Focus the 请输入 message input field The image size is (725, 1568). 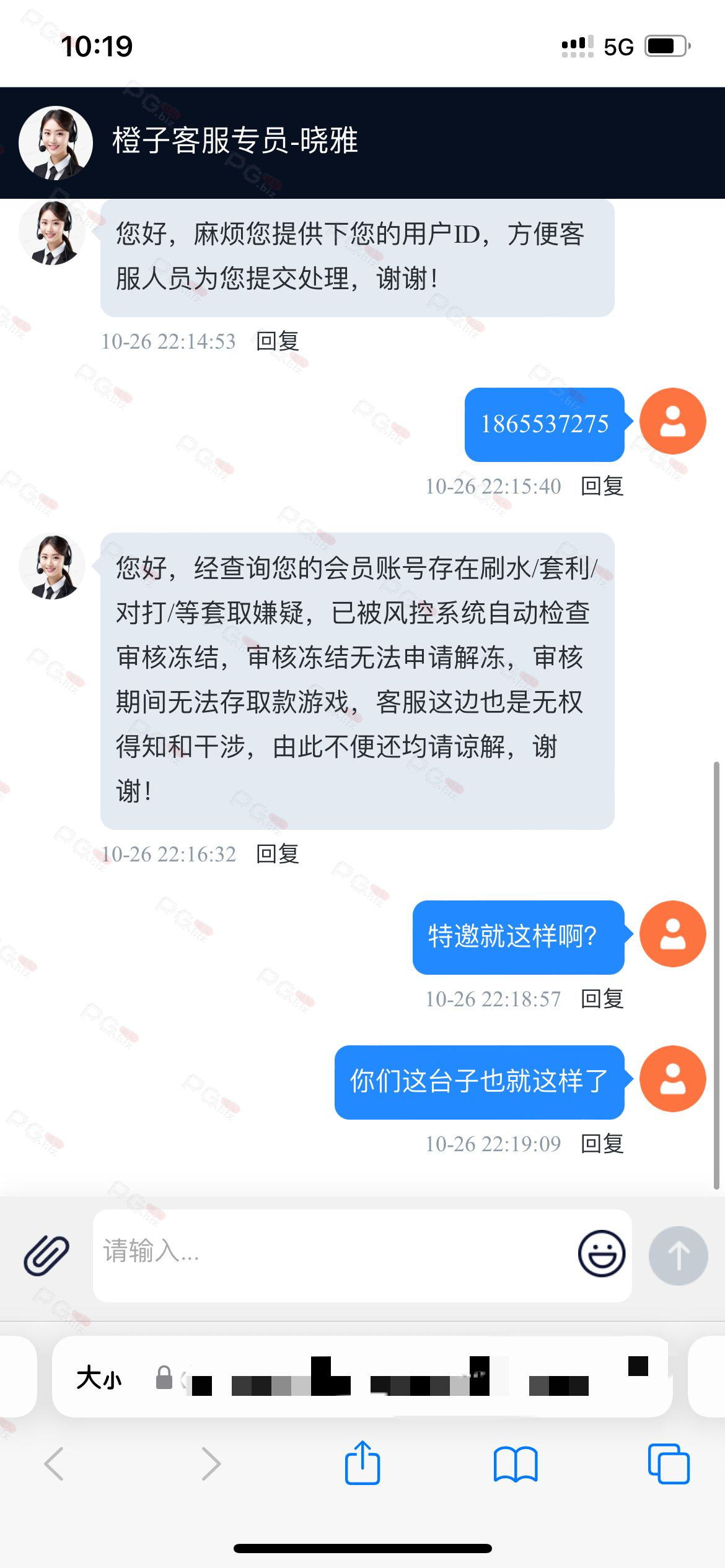pyautogui.click(x=335, y=1253)
